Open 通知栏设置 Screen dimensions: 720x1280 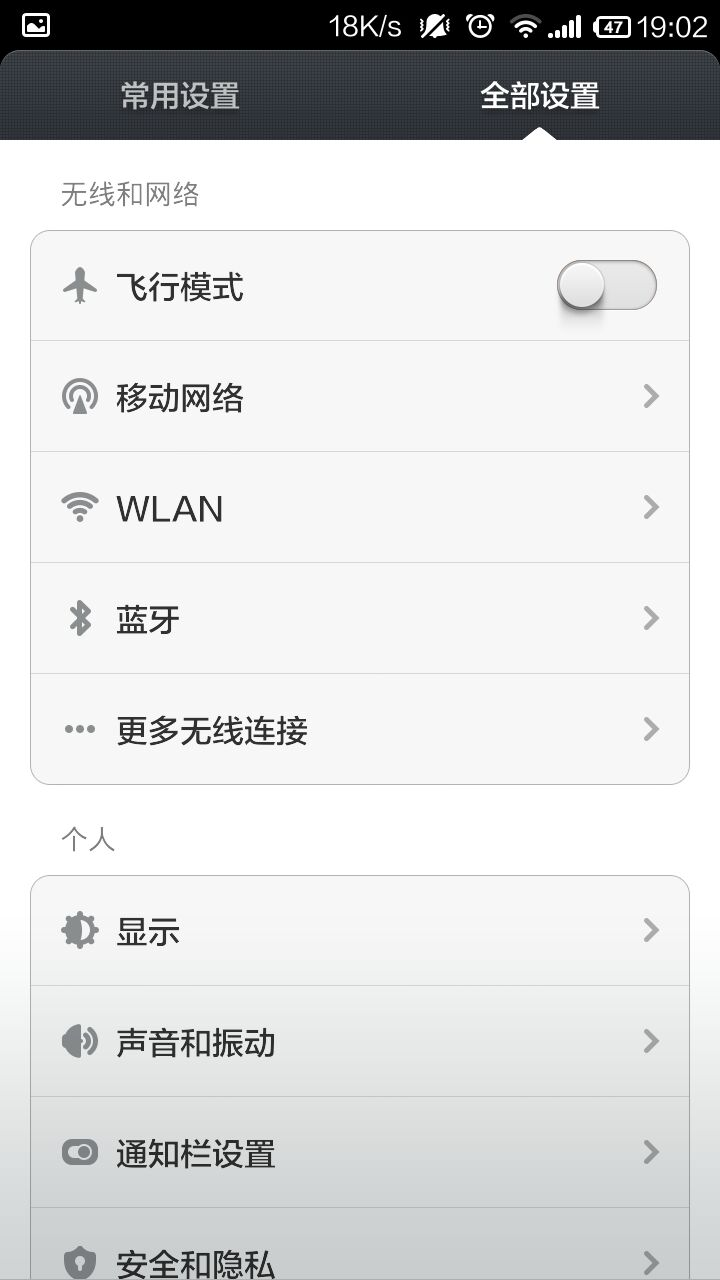360,1153
